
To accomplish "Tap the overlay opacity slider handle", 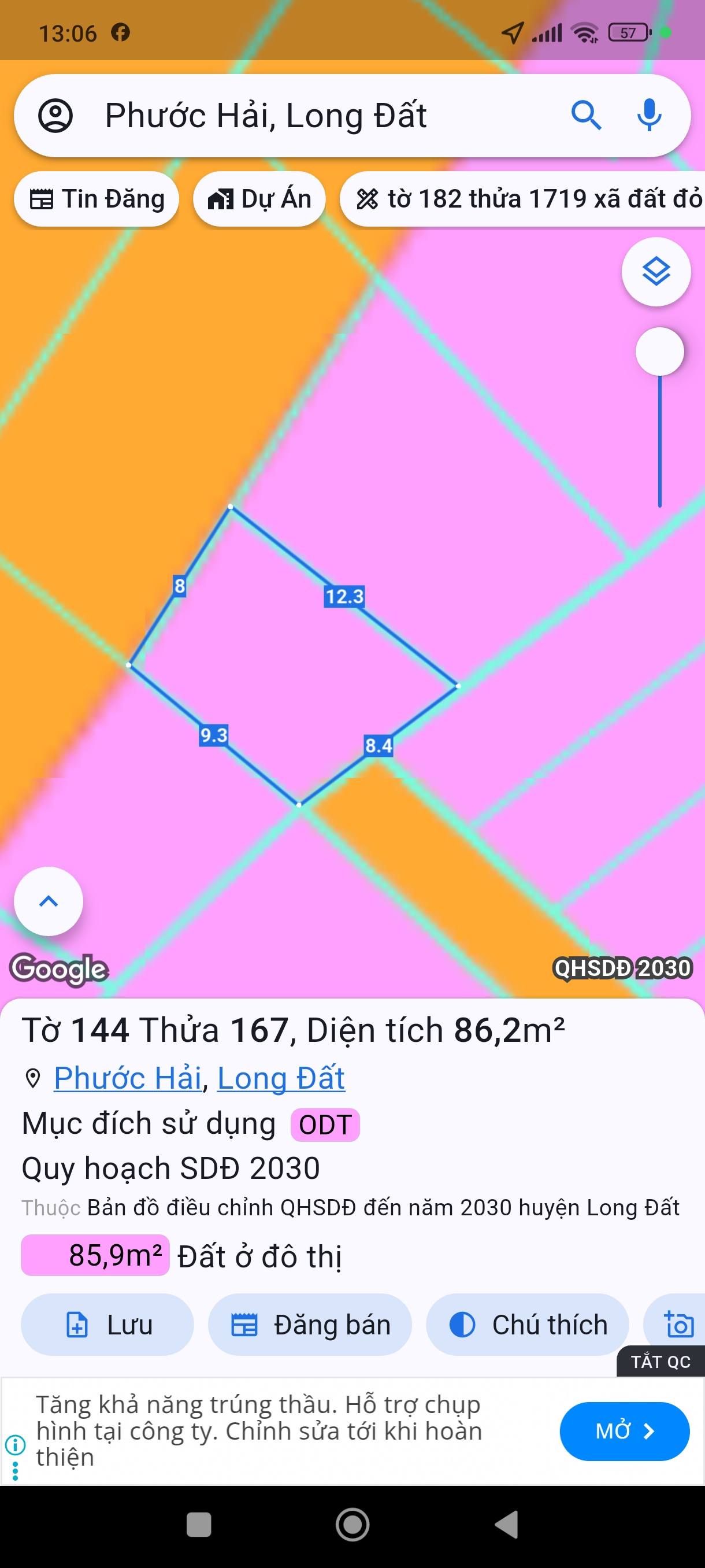I will (659, 352).
